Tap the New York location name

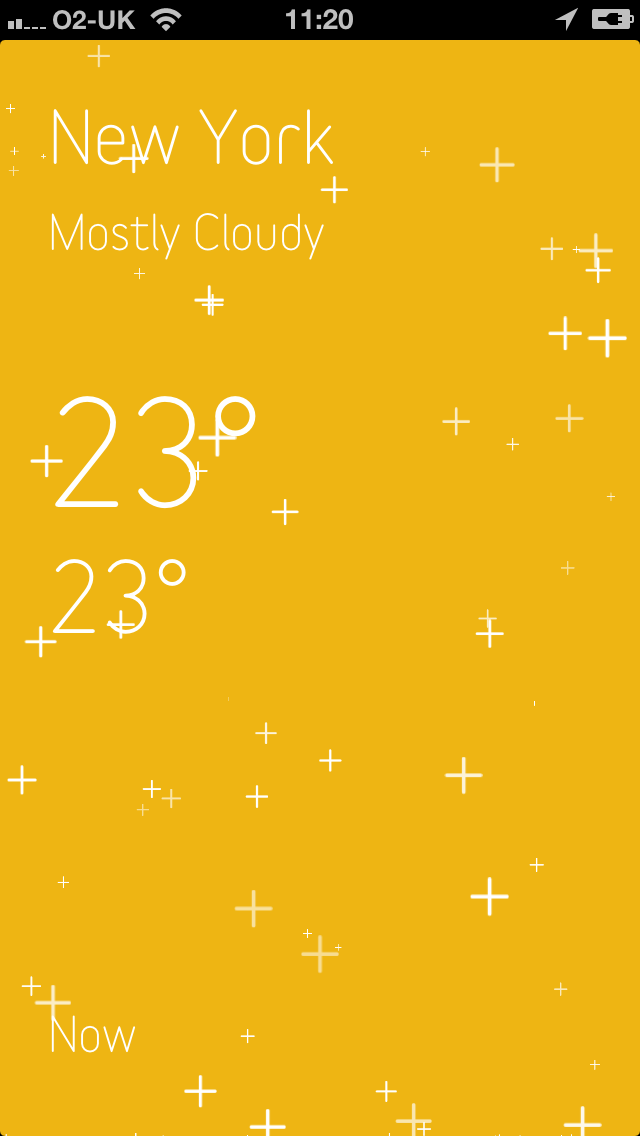[x=191, y=138]
